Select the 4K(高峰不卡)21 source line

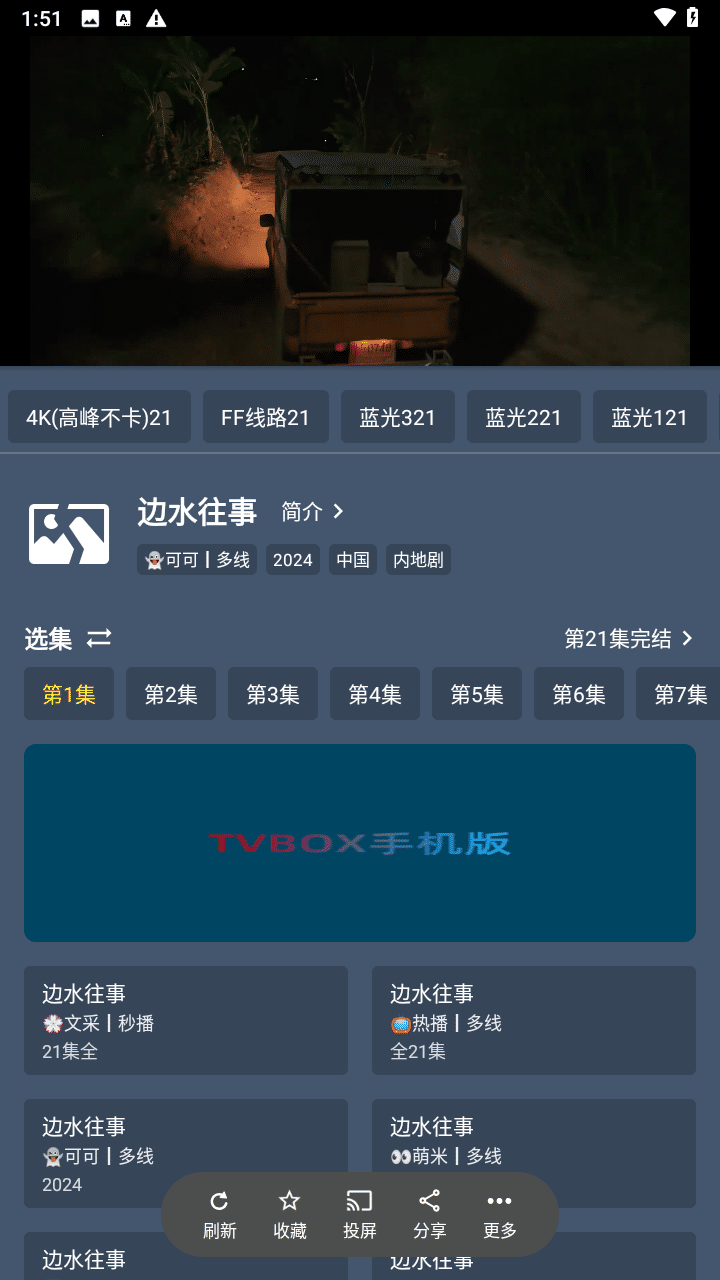coord(99,417)
